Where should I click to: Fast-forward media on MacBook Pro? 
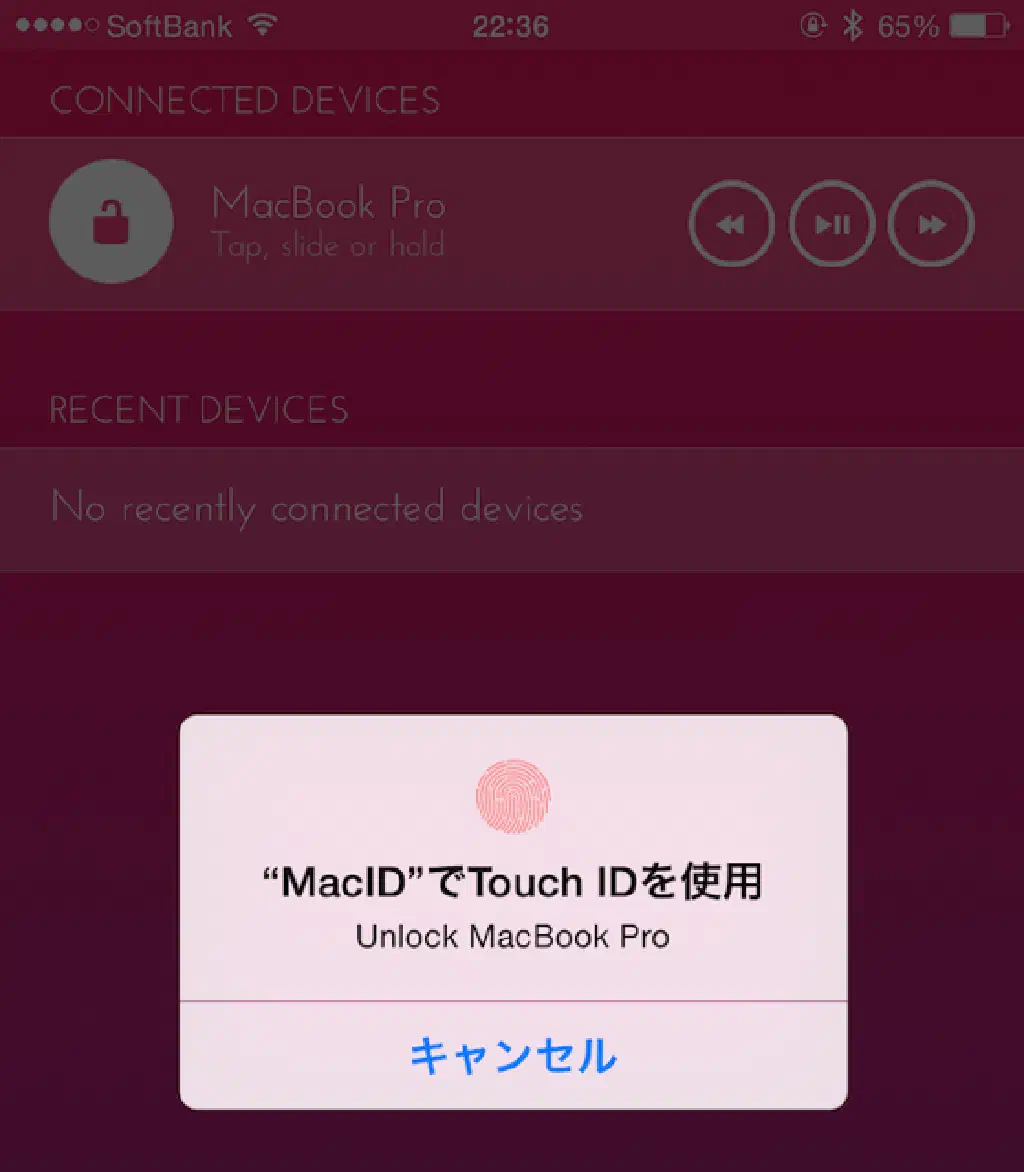click(931, 224)
